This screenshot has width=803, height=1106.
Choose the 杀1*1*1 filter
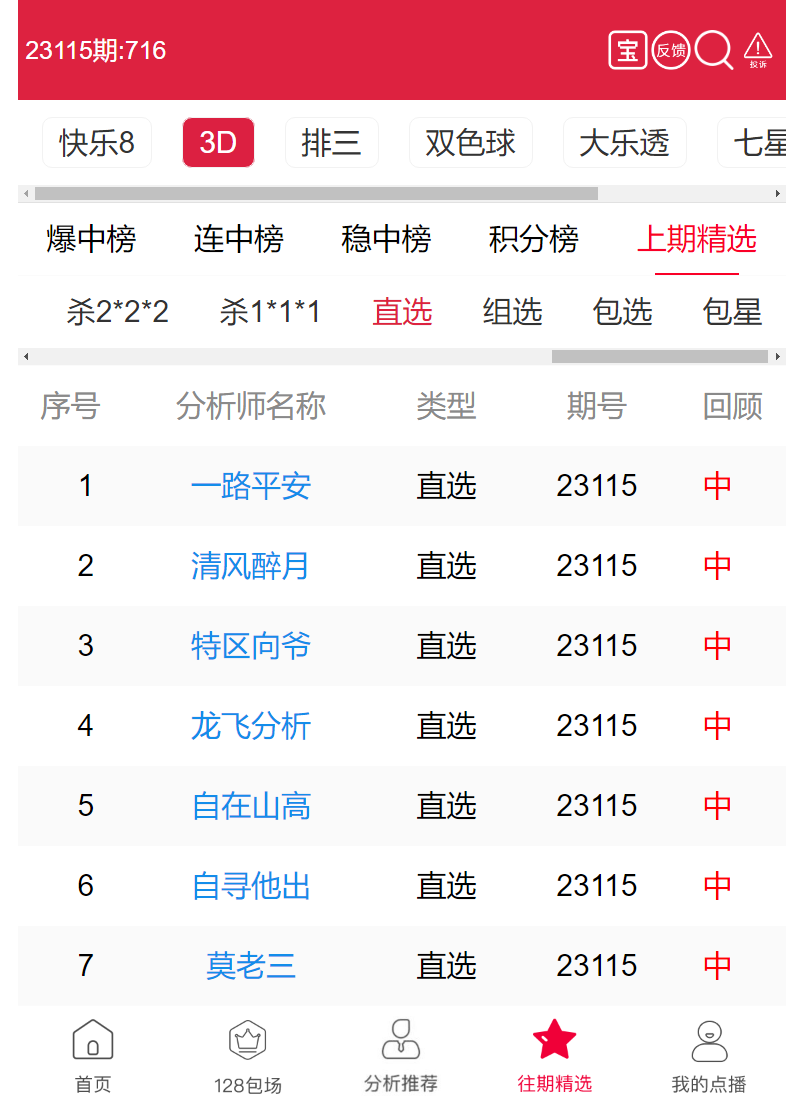(270, 312)
